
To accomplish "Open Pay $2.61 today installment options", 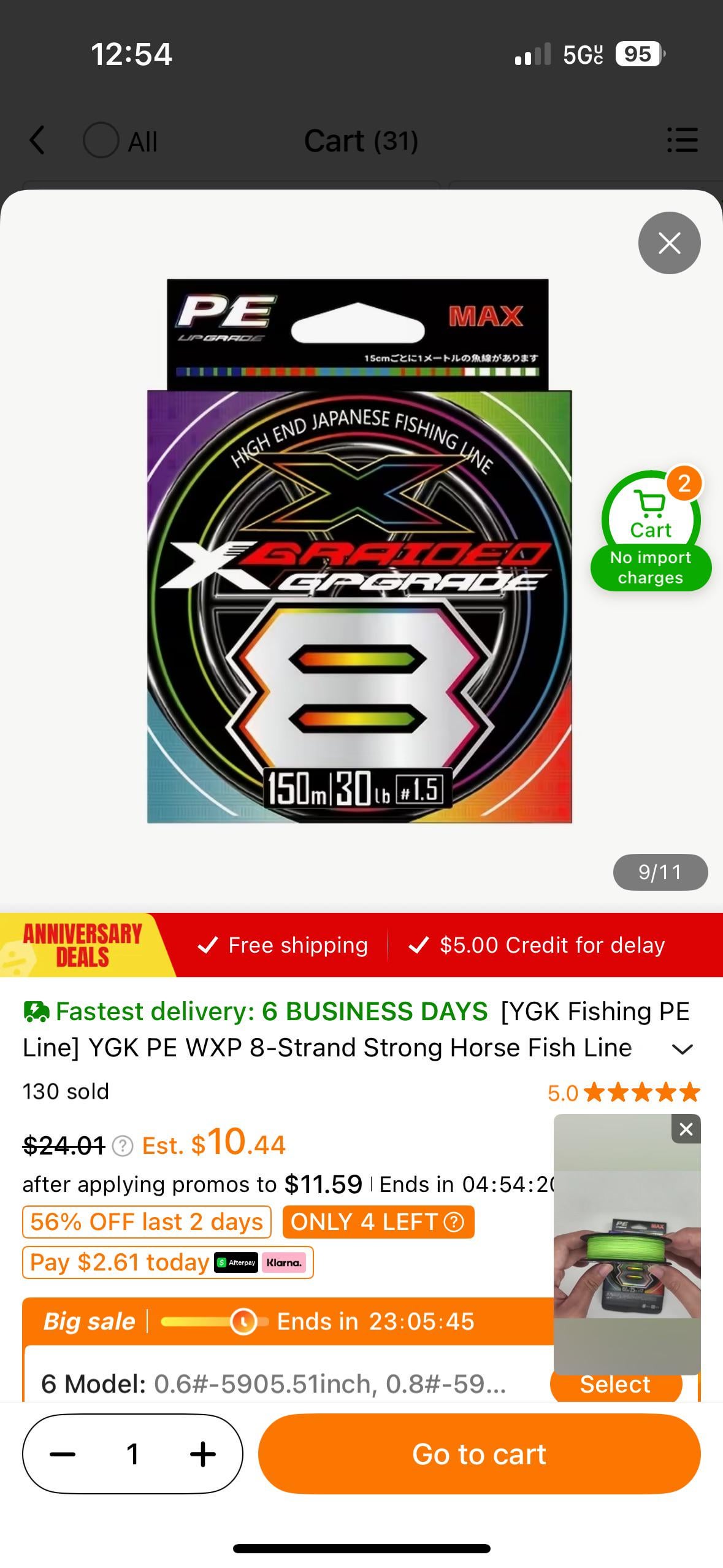I will tap(167, 1262).
